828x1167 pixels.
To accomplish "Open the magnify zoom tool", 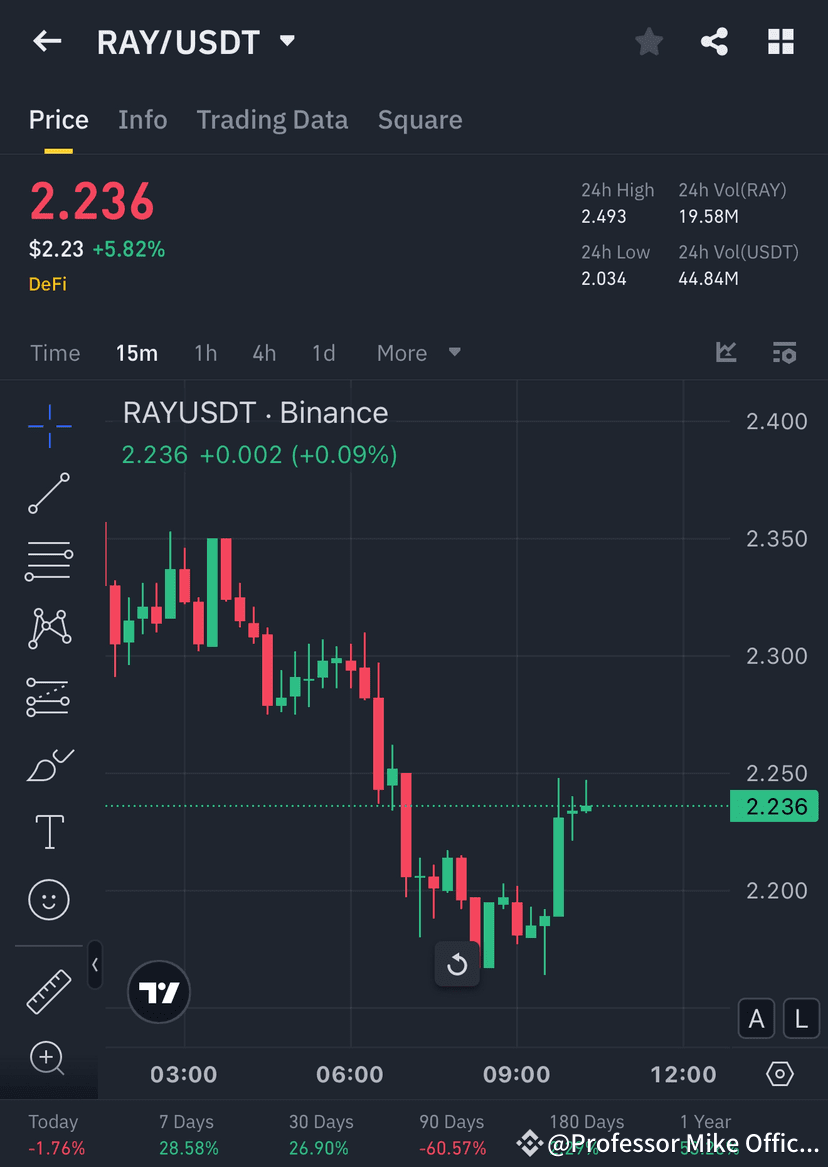I will (x=48, y=1058).
